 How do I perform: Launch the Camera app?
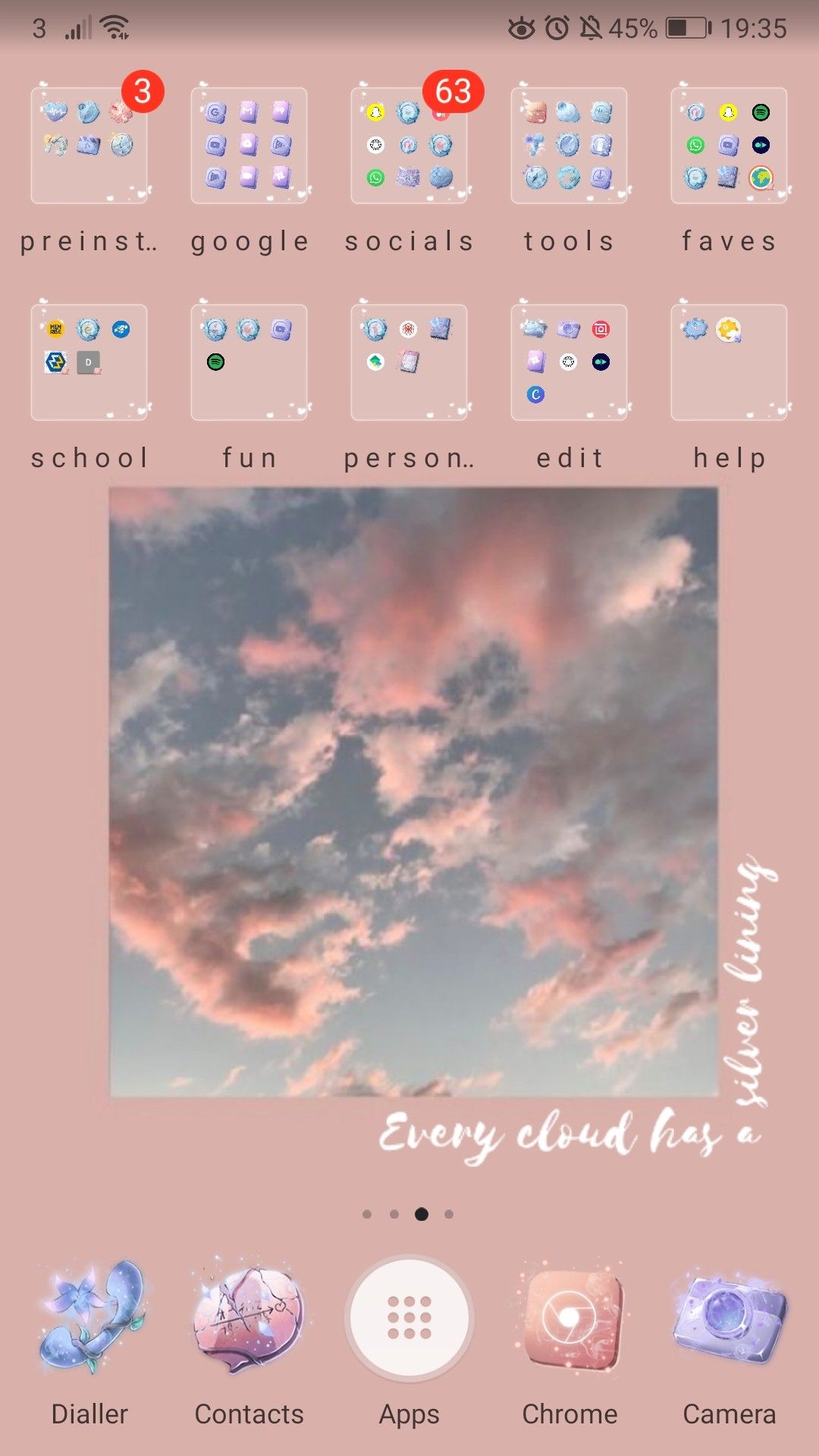point(730,1319)
